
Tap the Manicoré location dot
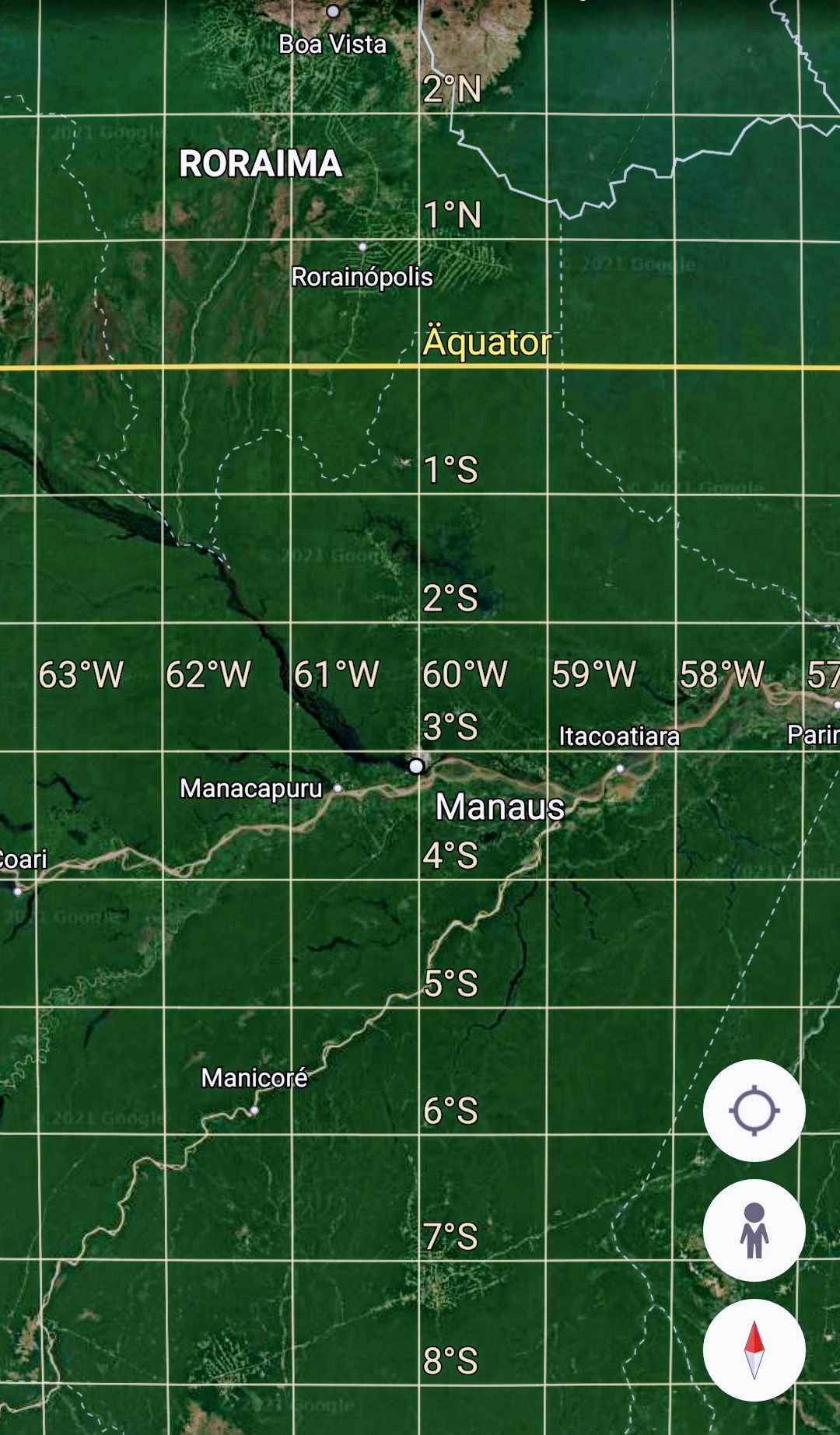(254, 1111)
